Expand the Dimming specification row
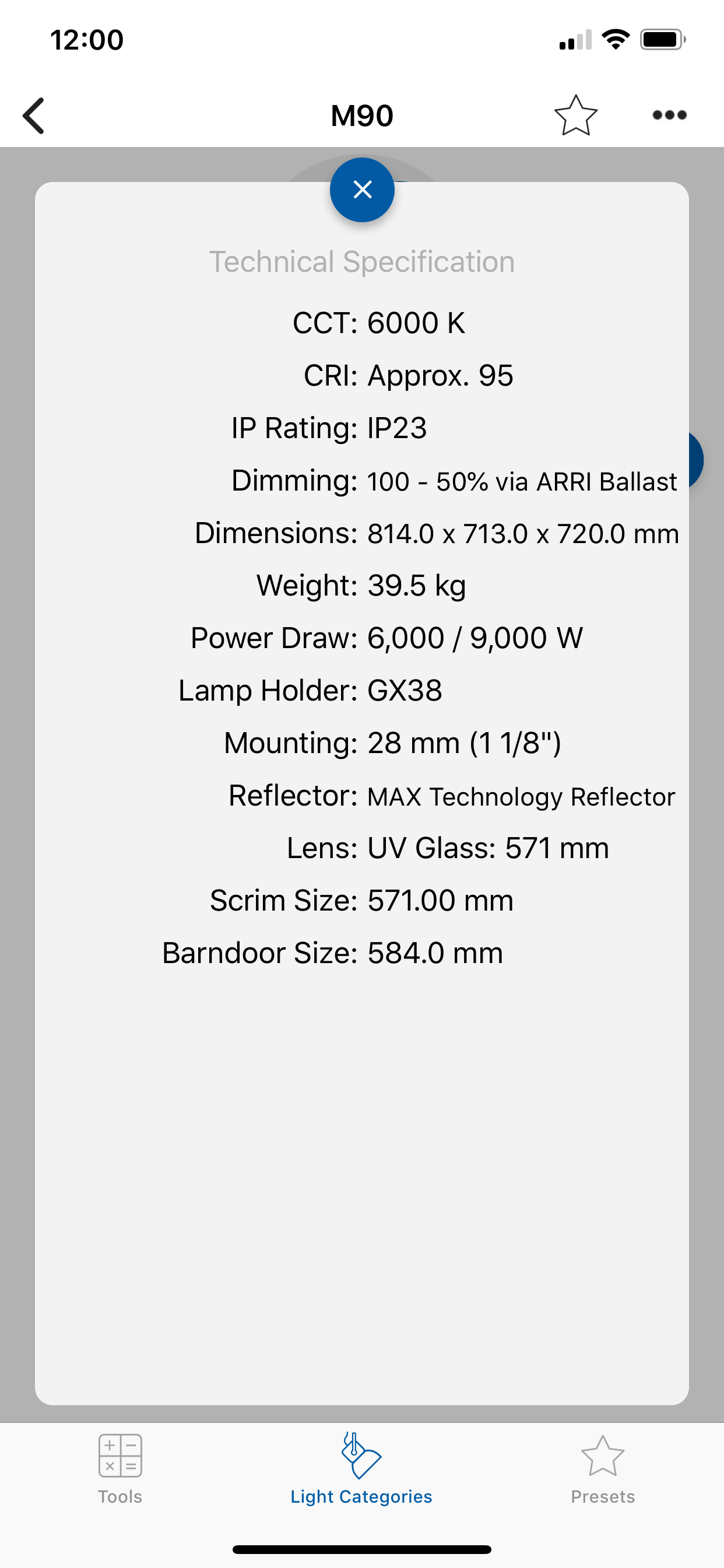This screenshot has width=724, height=1568. (454, 481)
